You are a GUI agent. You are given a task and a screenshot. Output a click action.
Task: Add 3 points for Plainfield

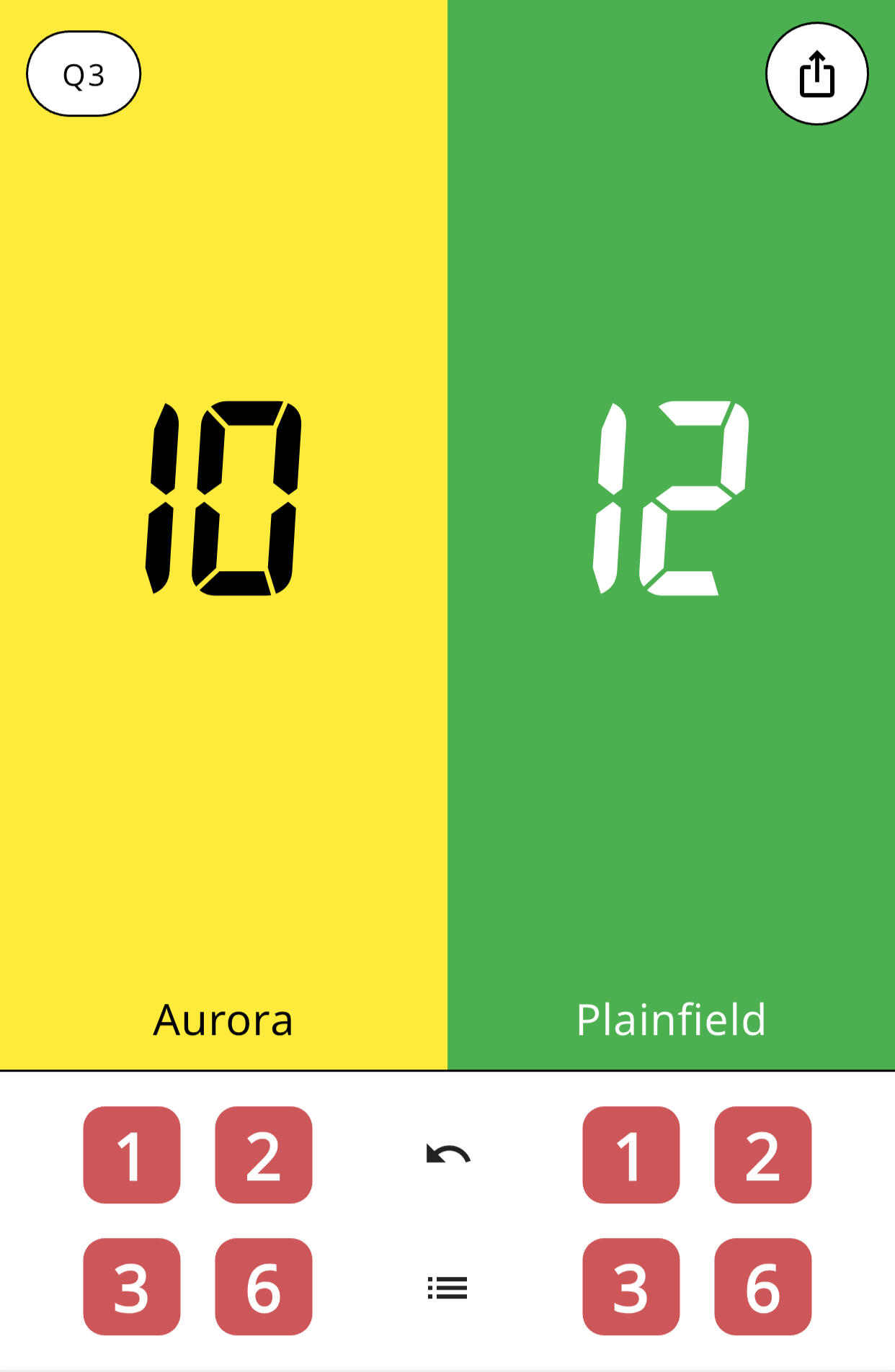coord(631,1286)
